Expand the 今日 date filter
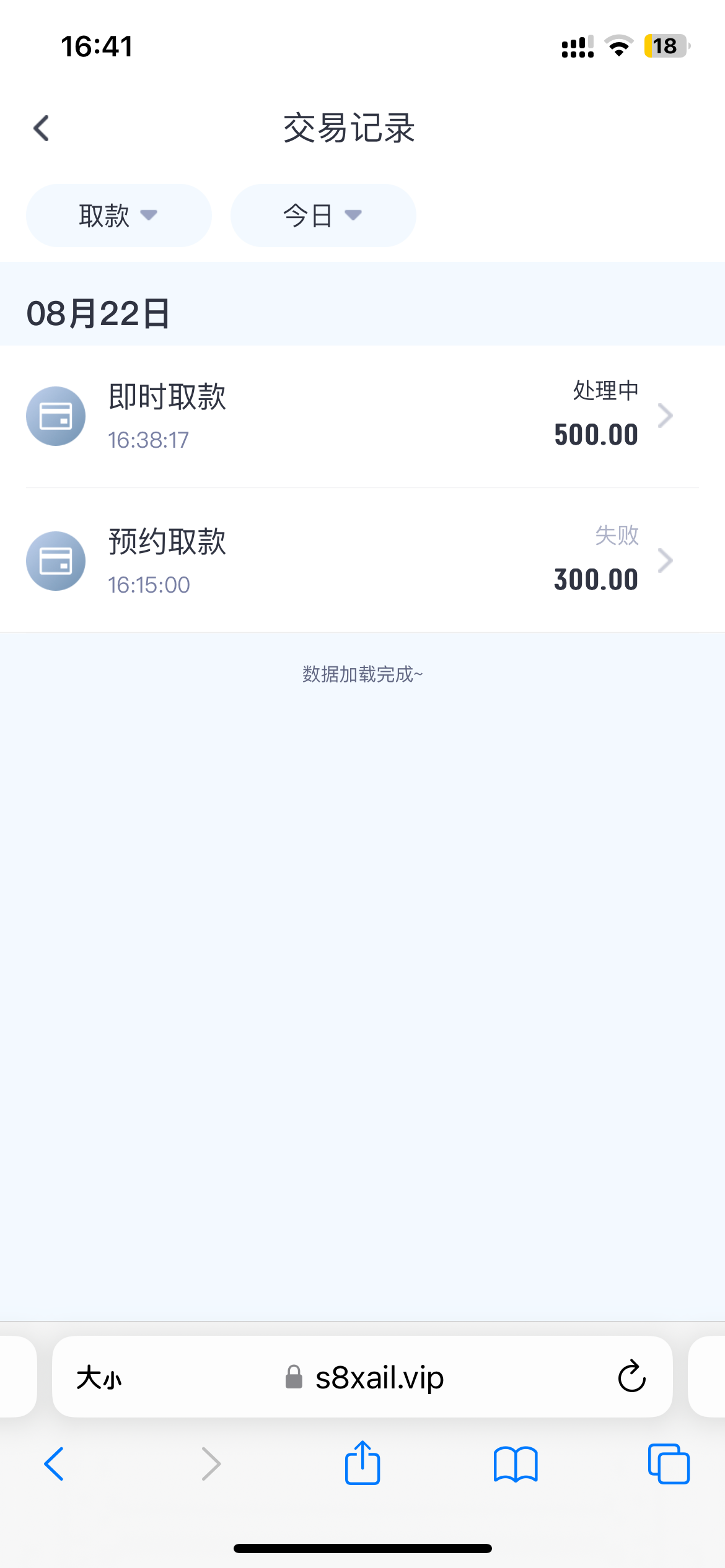Screen dimensions: 725x1568 click(323, 216)
